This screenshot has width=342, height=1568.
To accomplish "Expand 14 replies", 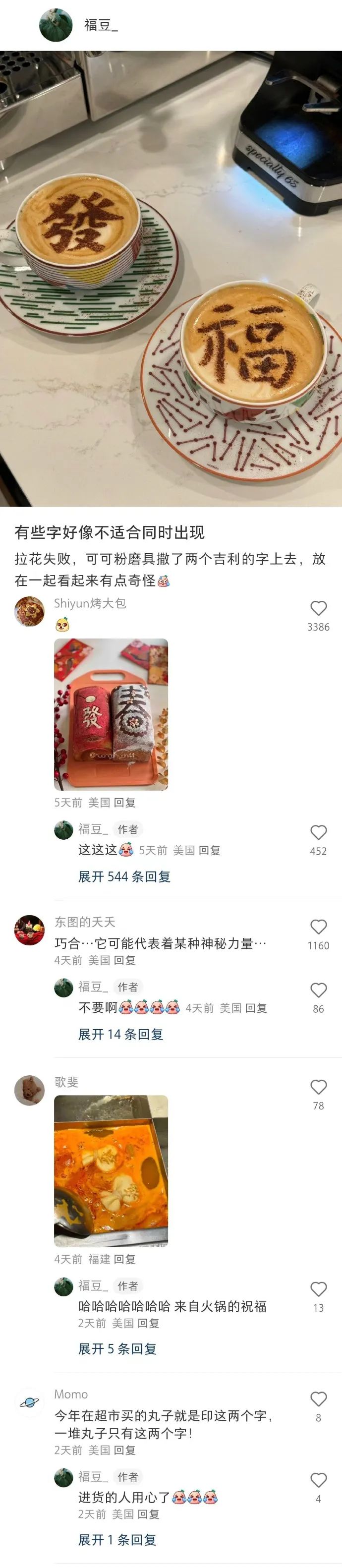I will point(120,1034).
